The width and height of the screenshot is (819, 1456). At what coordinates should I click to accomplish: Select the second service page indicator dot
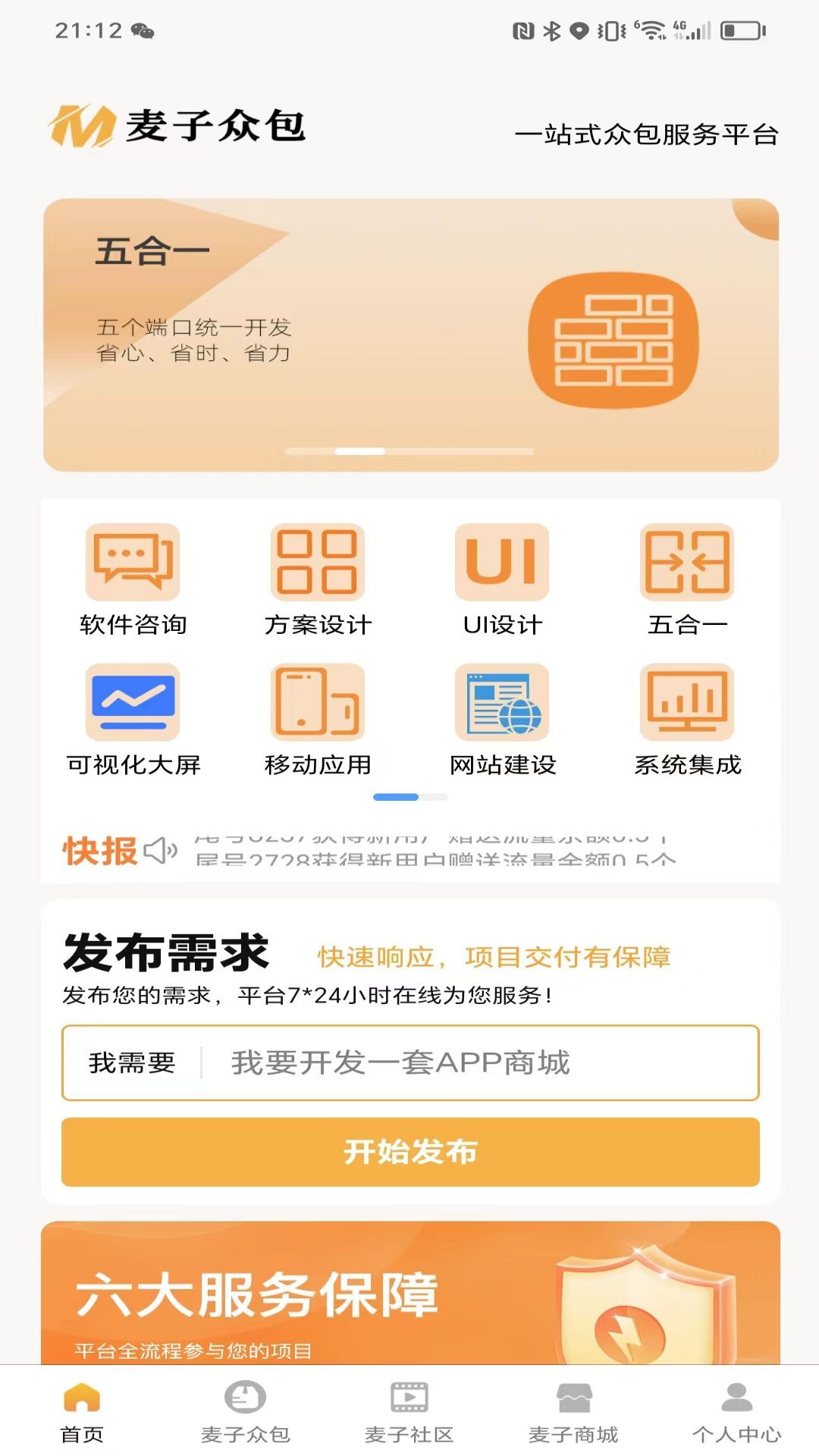click(x=433, y=795)
